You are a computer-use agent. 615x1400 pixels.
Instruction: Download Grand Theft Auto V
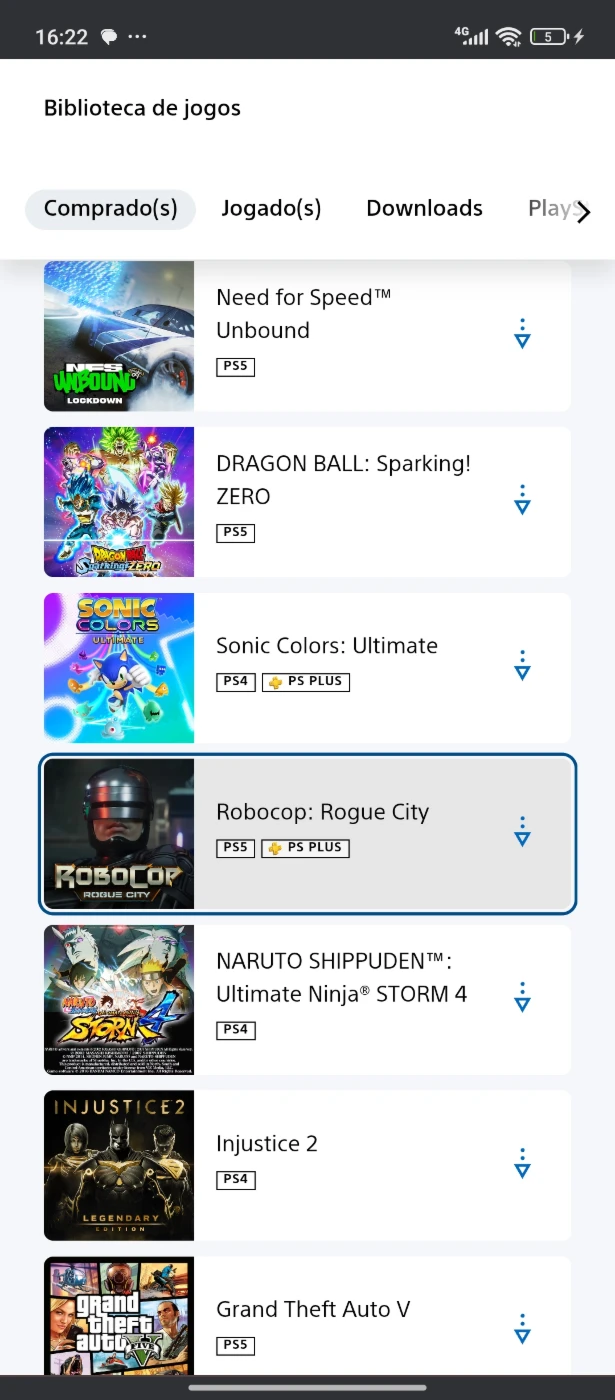point(522,1330)
